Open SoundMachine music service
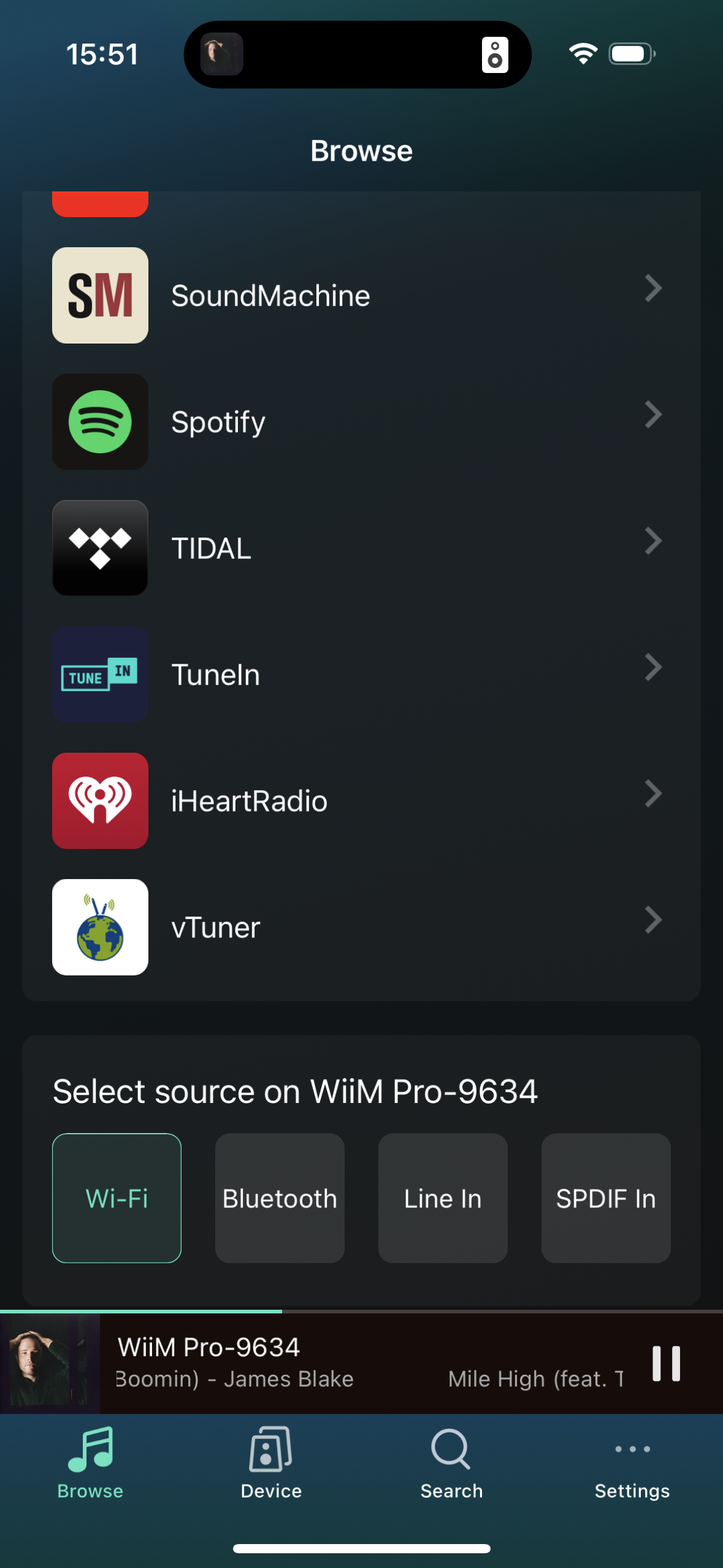 click(x=361, y=296)
